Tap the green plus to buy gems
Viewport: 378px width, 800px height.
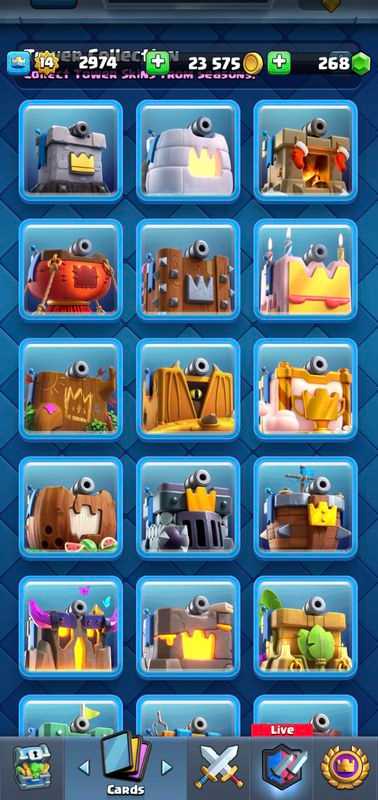tap(279, 63)
